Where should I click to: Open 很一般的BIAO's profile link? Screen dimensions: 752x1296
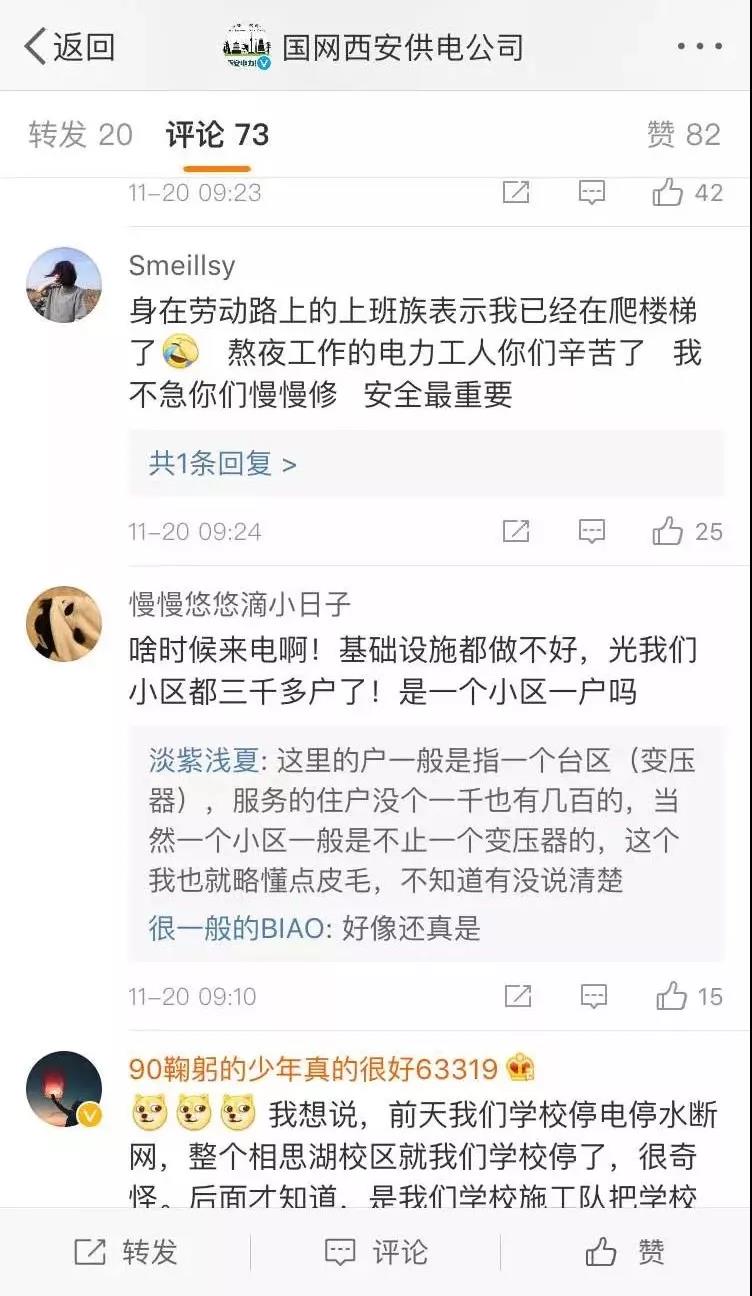[x=236, y=928]
